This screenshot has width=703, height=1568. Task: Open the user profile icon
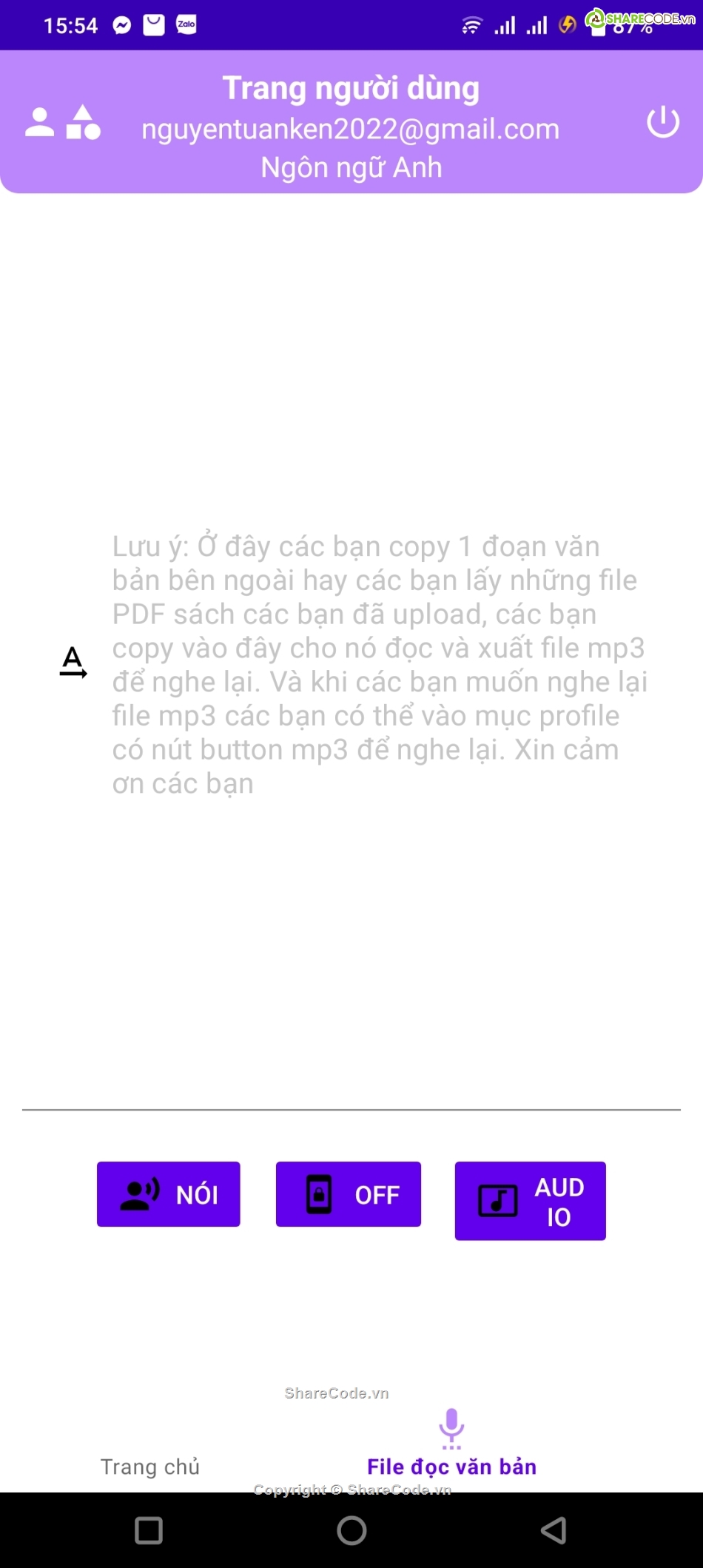pyautogui.click(x=40, y=122)
